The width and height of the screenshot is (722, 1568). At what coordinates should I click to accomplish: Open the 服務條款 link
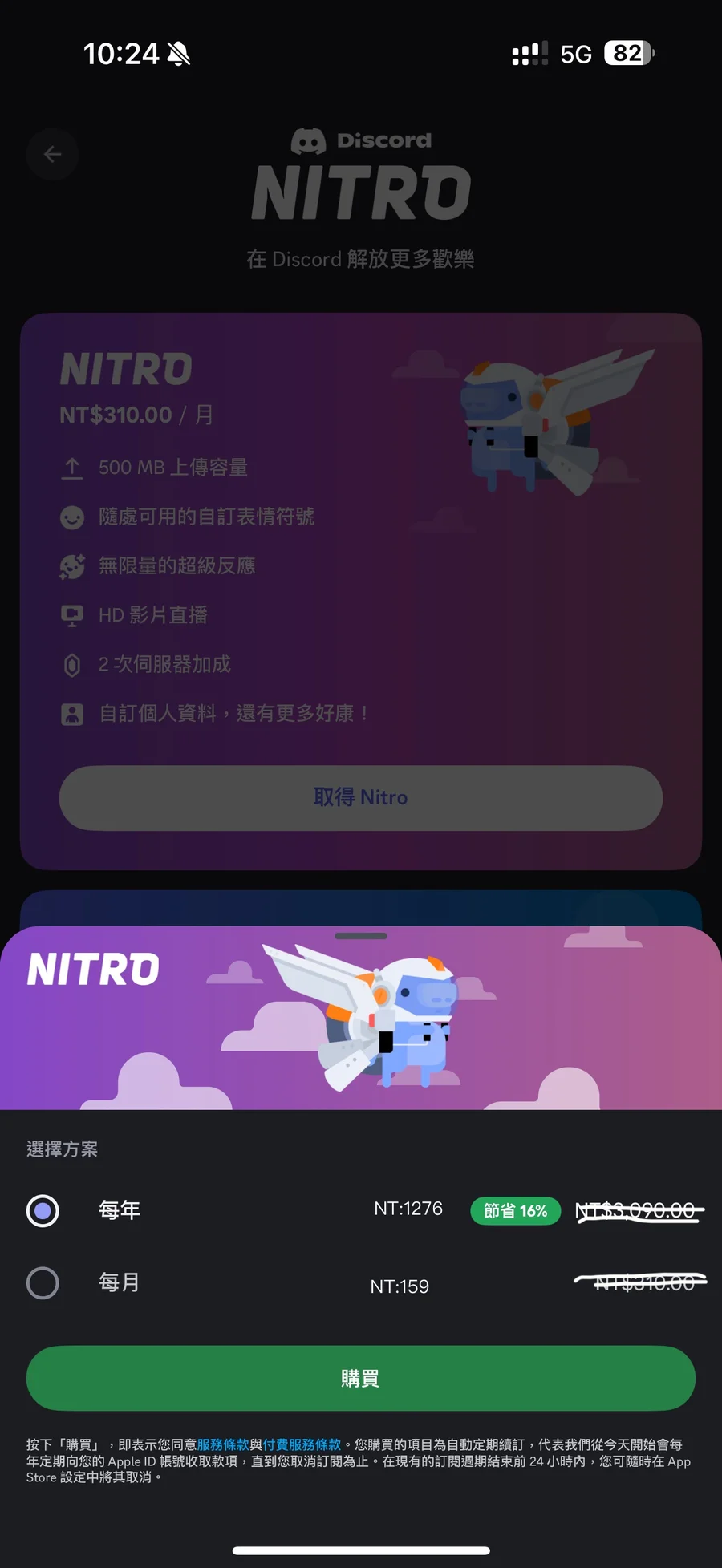pyautogui.click(x=223, y=1444)
